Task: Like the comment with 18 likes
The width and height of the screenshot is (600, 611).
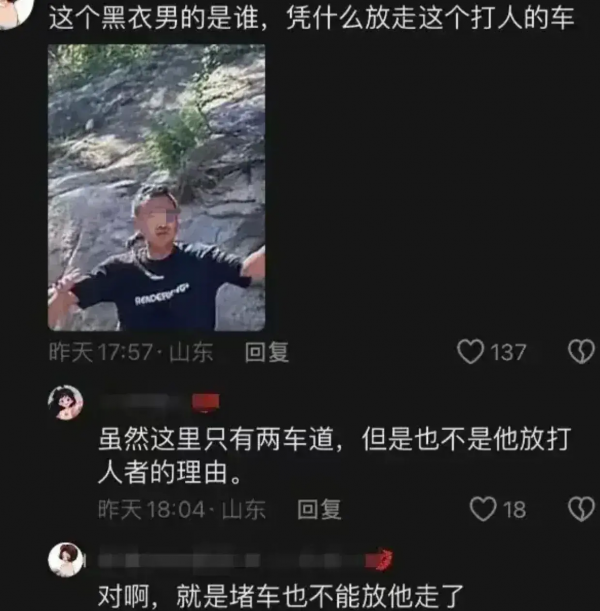Action: pyautogui.click(x=484, y=510)
